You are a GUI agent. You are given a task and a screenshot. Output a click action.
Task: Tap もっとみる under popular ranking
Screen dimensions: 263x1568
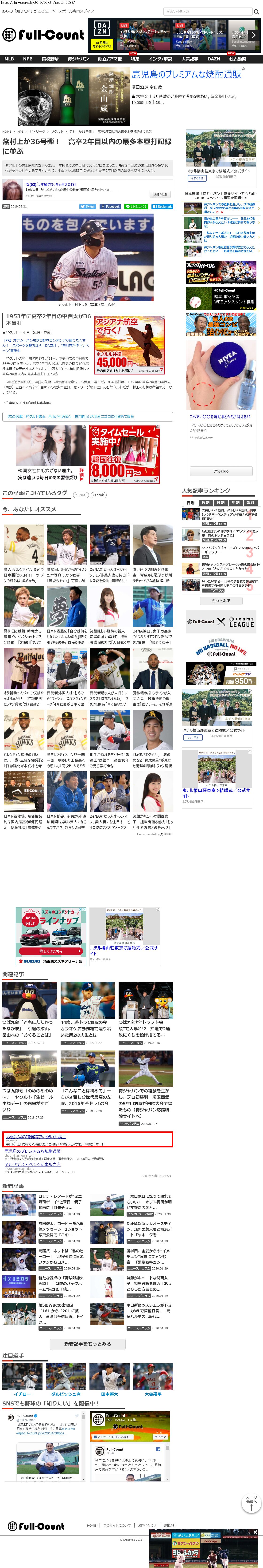point(221,600)
